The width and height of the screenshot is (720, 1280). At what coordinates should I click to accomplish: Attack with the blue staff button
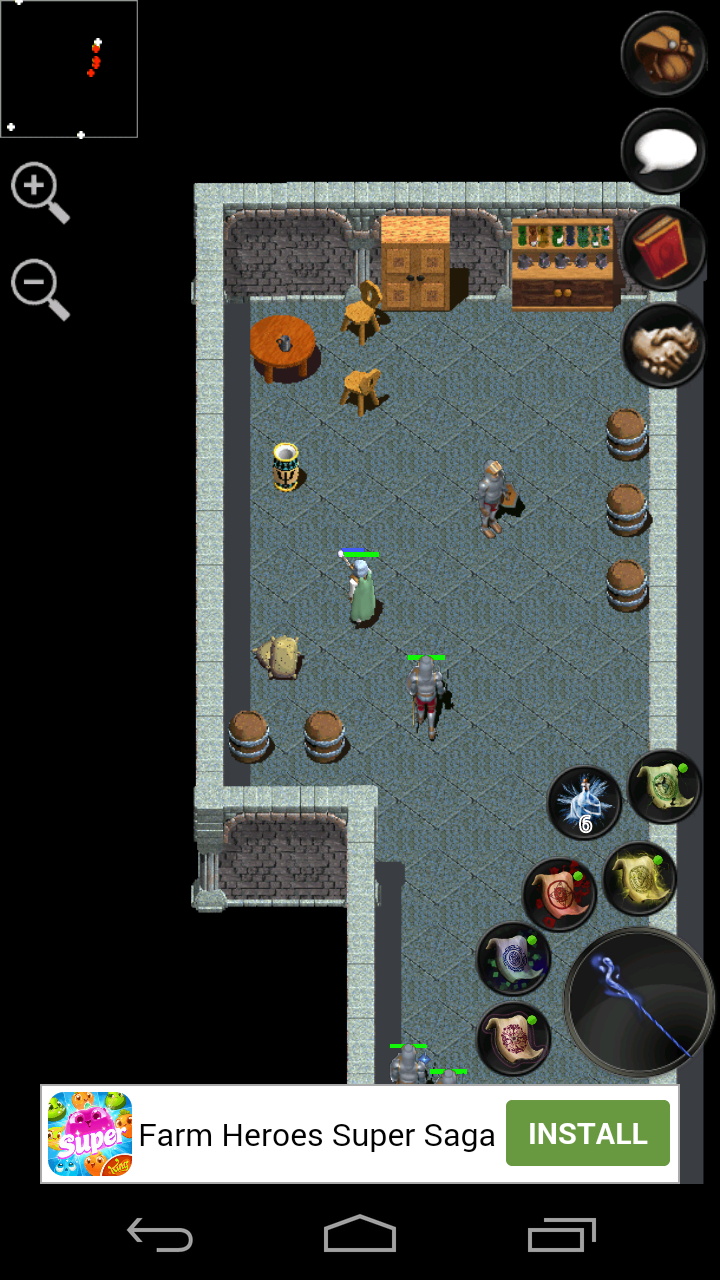(640, 1002)
